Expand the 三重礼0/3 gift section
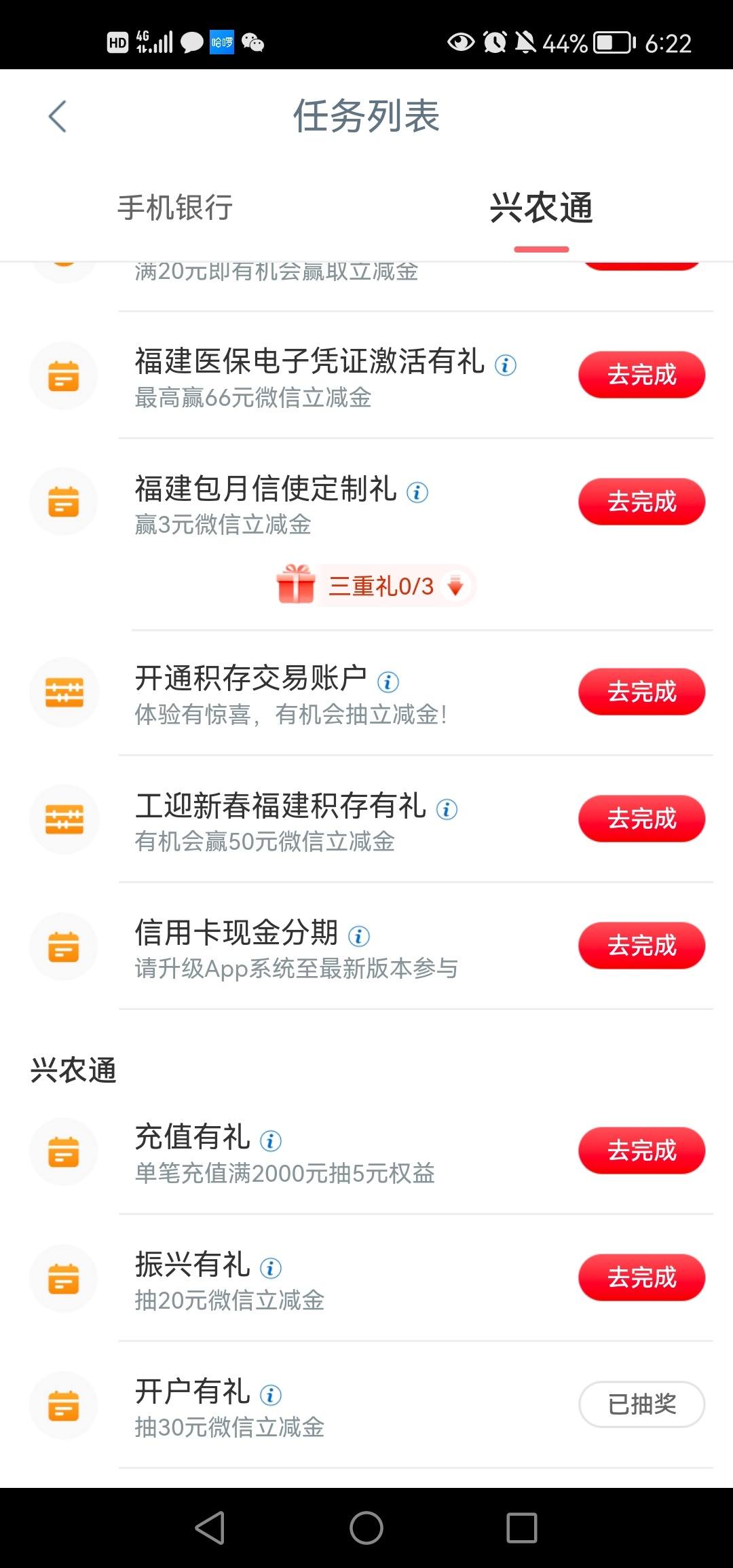The image size is (733, 1568). (375, 585)
